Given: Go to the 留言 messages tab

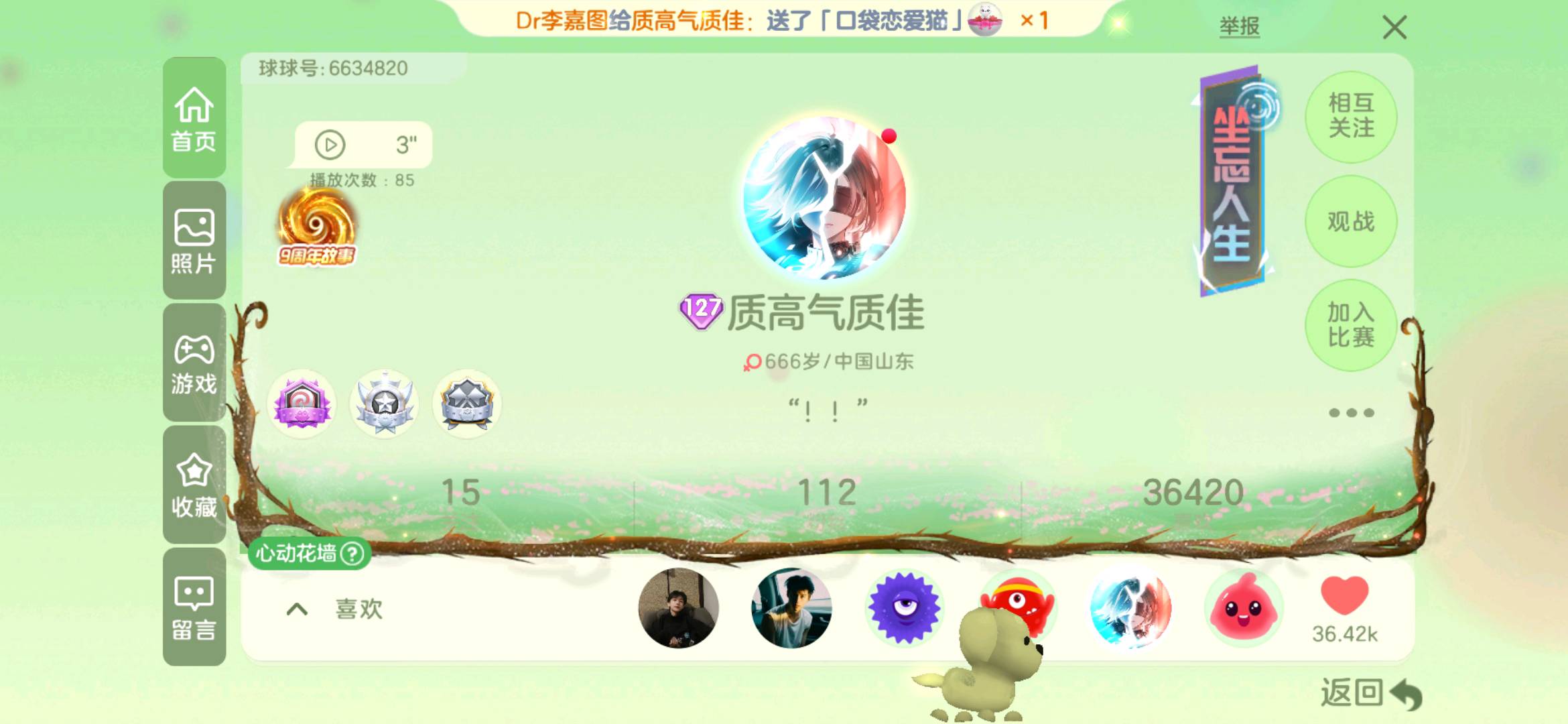Looking at the screenshot, I should pyautogui.click(x=194, y=607).
